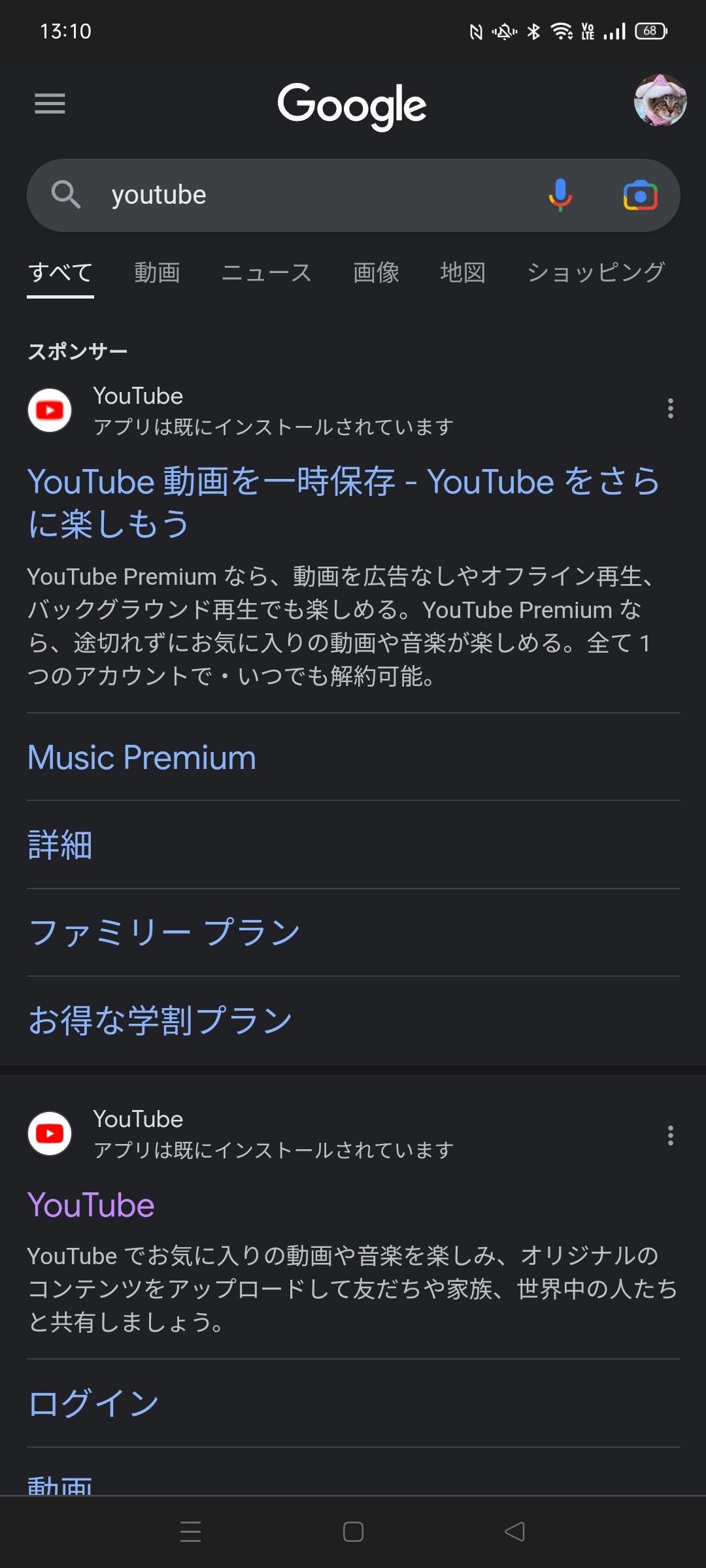Open the ファミリー プラン link

click(164, 933)
